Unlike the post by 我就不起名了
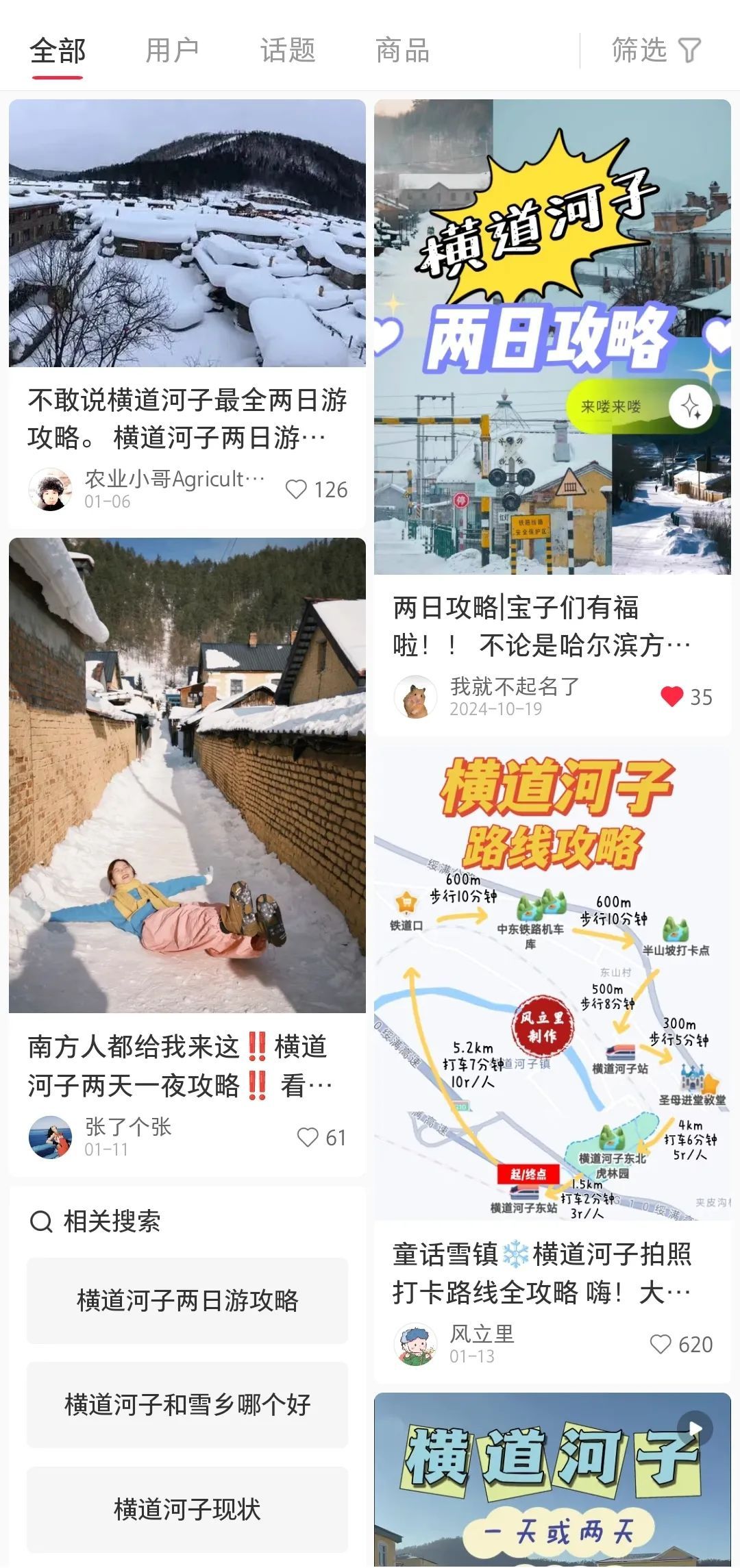This screenshot has width=740, height=1568. (672, 697)
